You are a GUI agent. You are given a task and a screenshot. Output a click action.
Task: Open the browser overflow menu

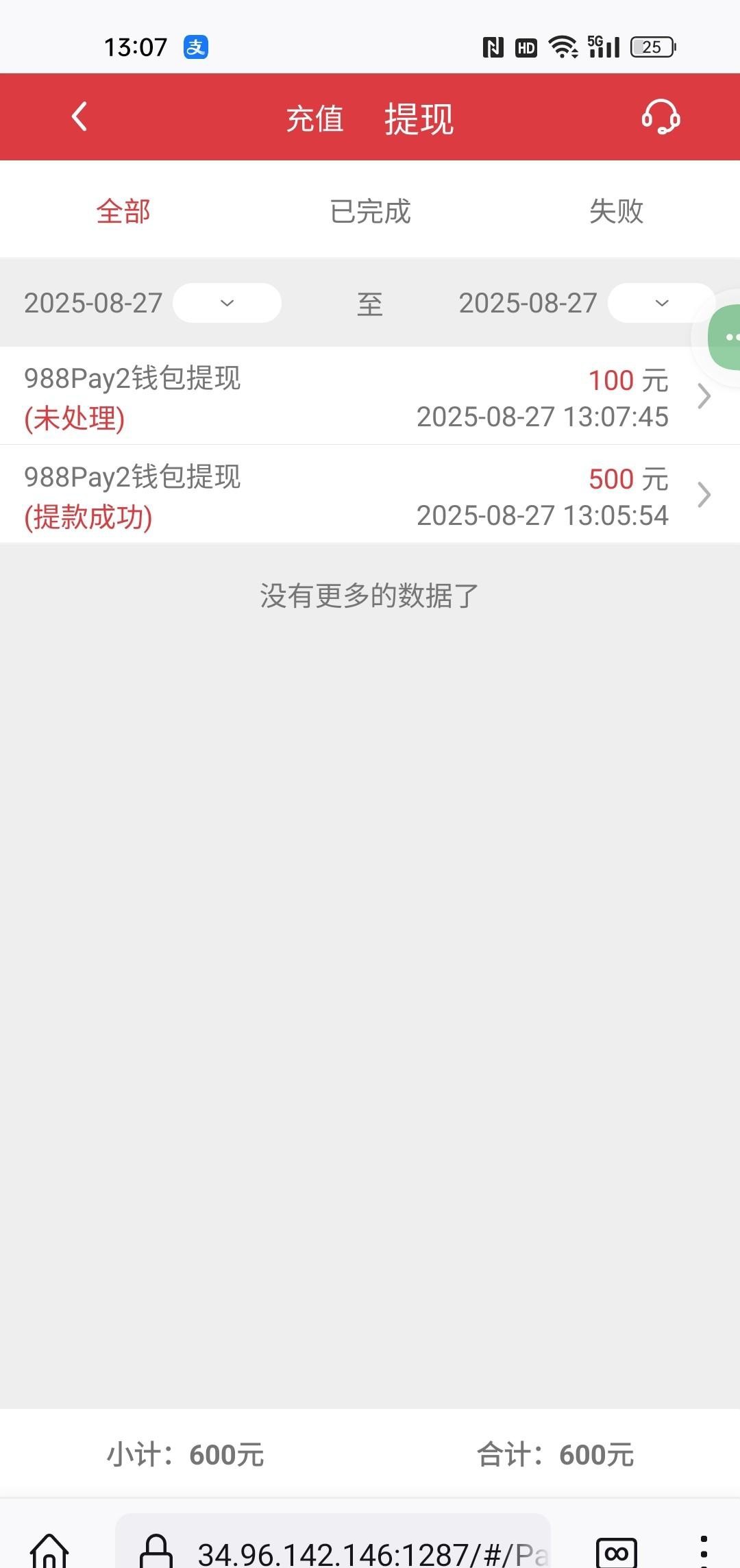click(704, 1552)
